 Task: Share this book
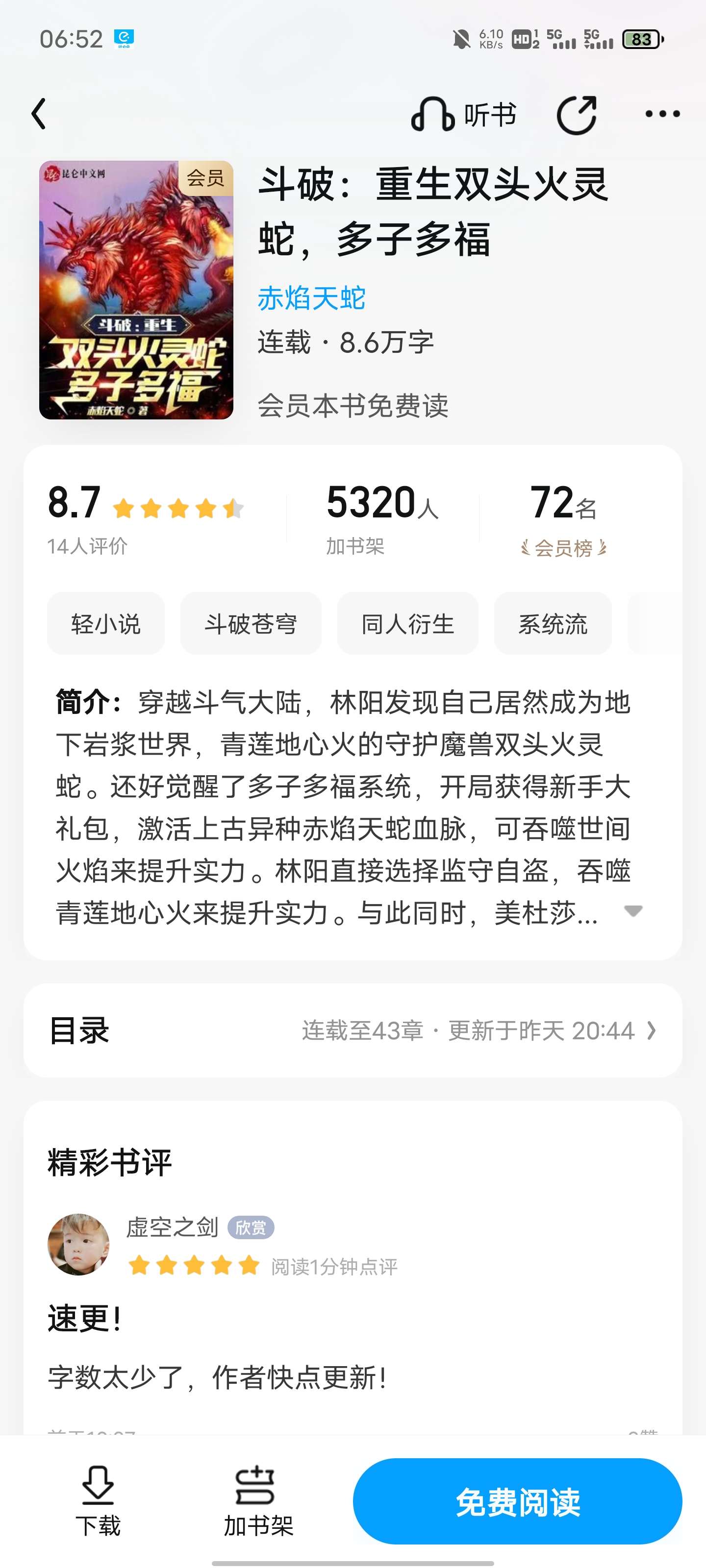tap(577, 115)
